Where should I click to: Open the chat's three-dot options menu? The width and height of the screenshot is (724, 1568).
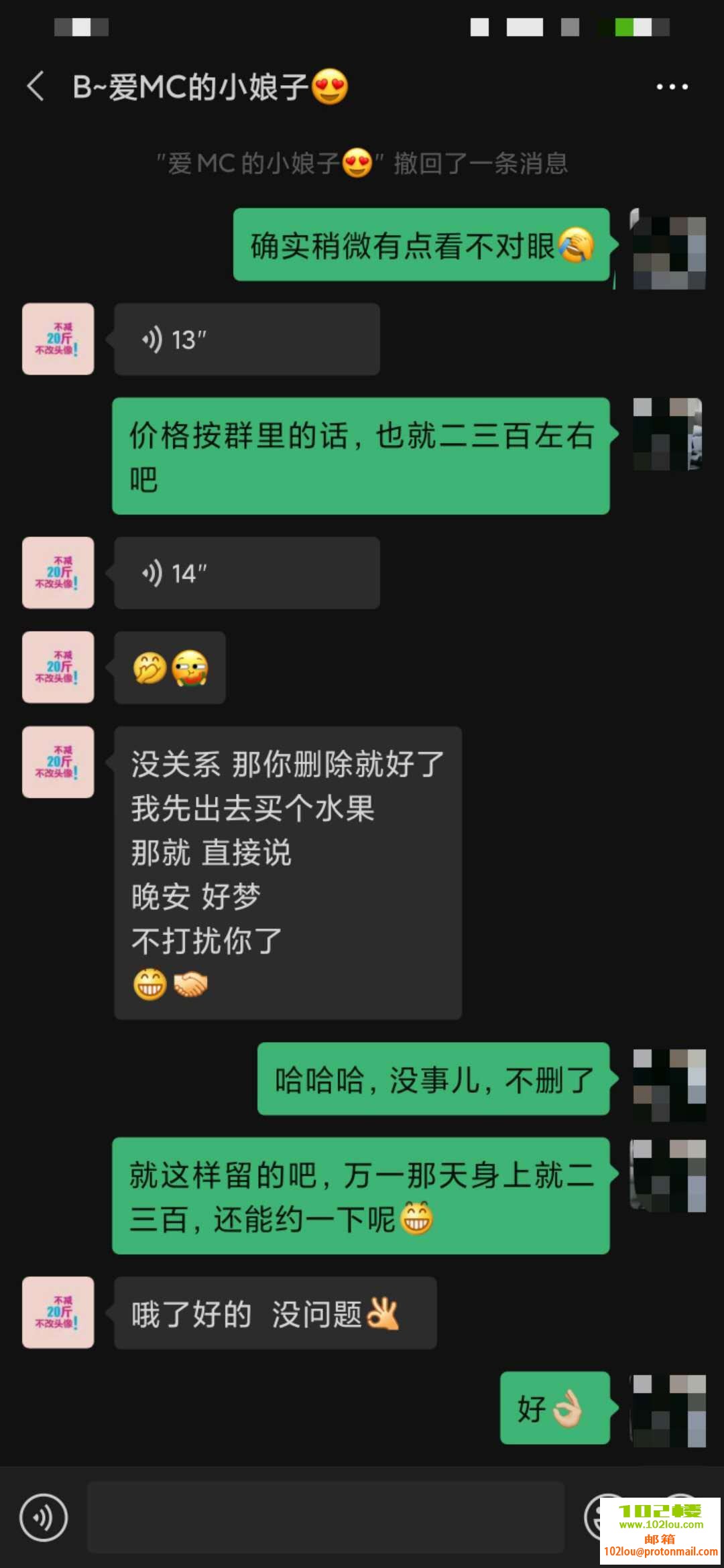click(672, 86)
